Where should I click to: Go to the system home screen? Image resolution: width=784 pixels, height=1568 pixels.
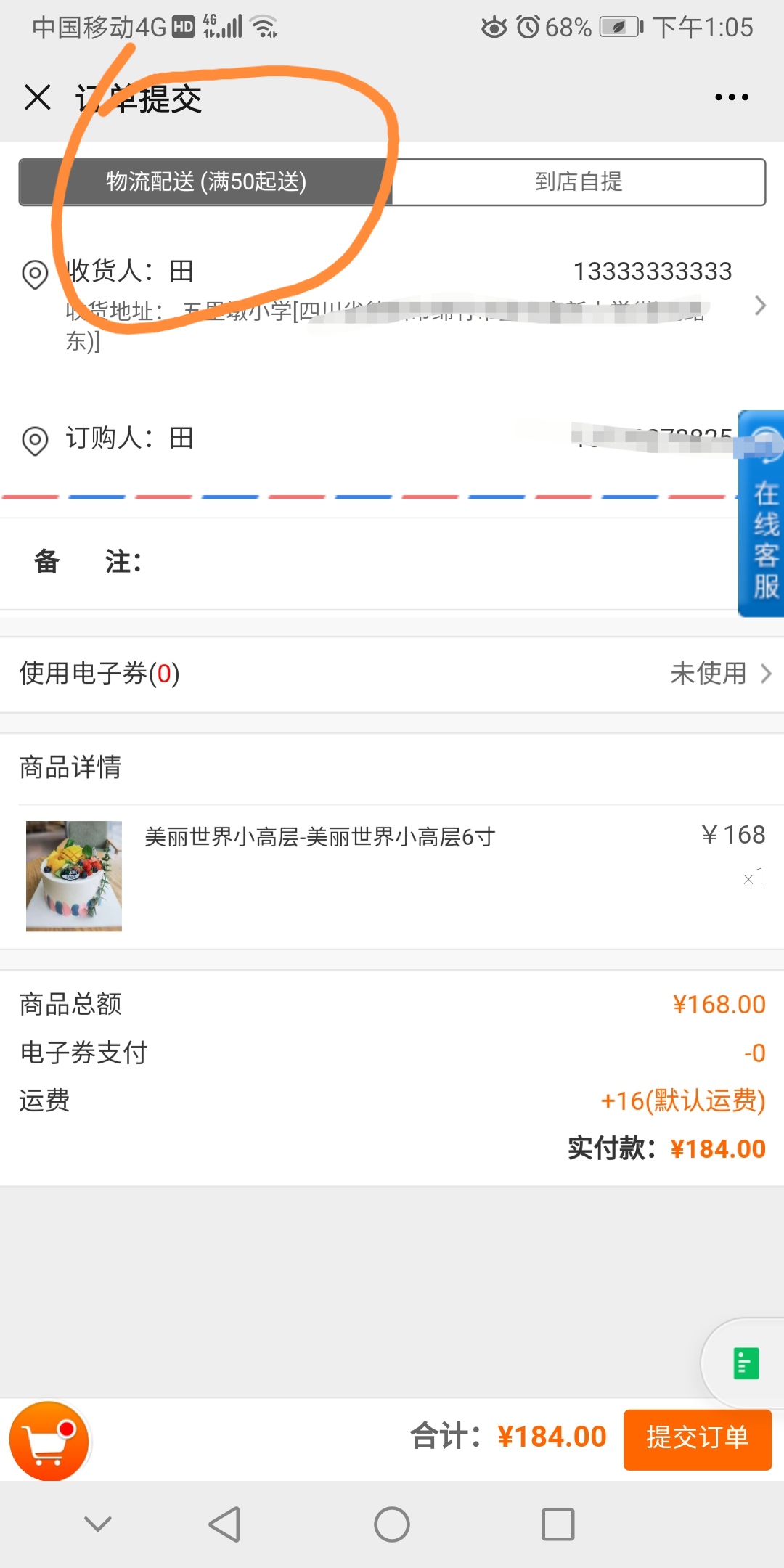(x=392, y=1524)
